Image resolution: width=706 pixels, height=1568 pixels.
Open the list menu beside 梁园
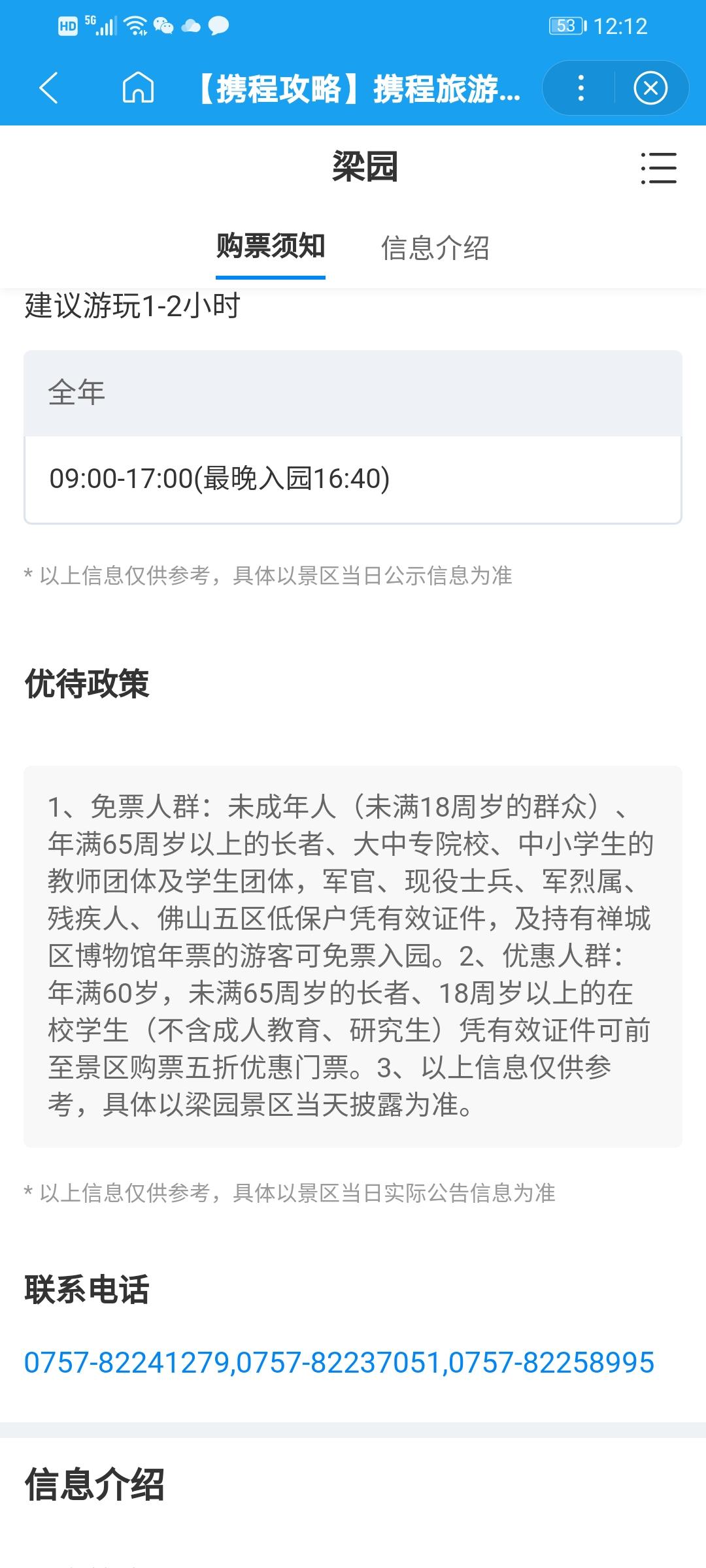coord(658,168)
